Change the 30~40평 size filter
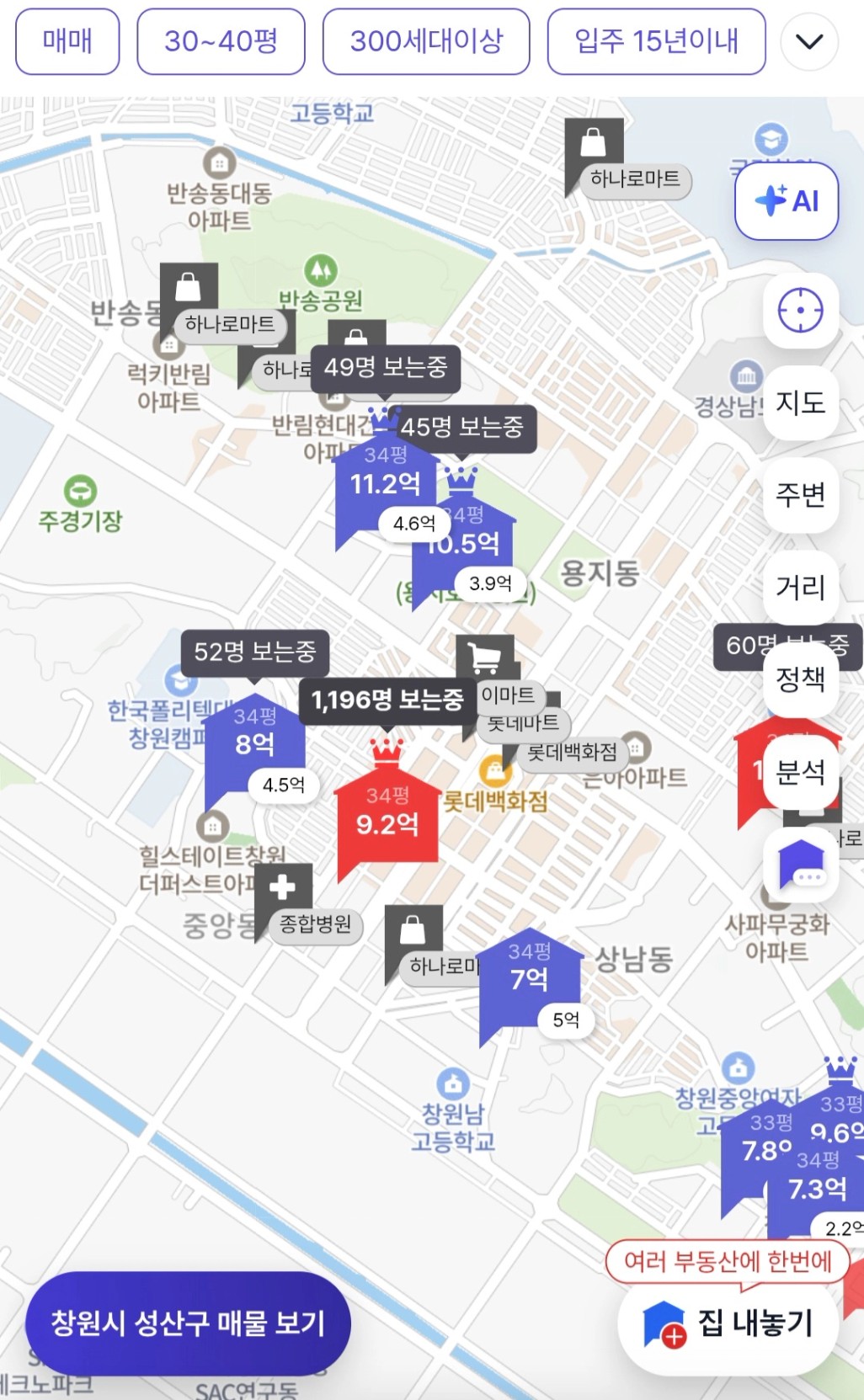 (221, 41)
